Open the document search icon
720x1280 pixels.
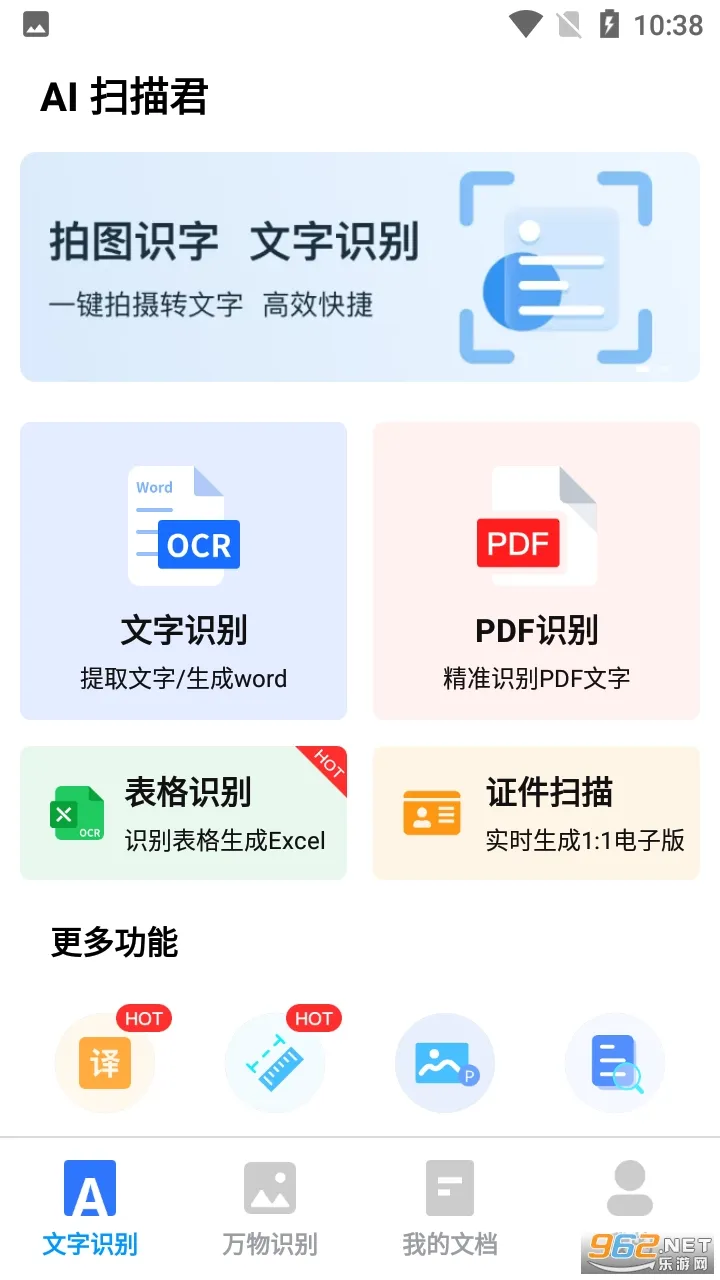[x=615, y=1062]
